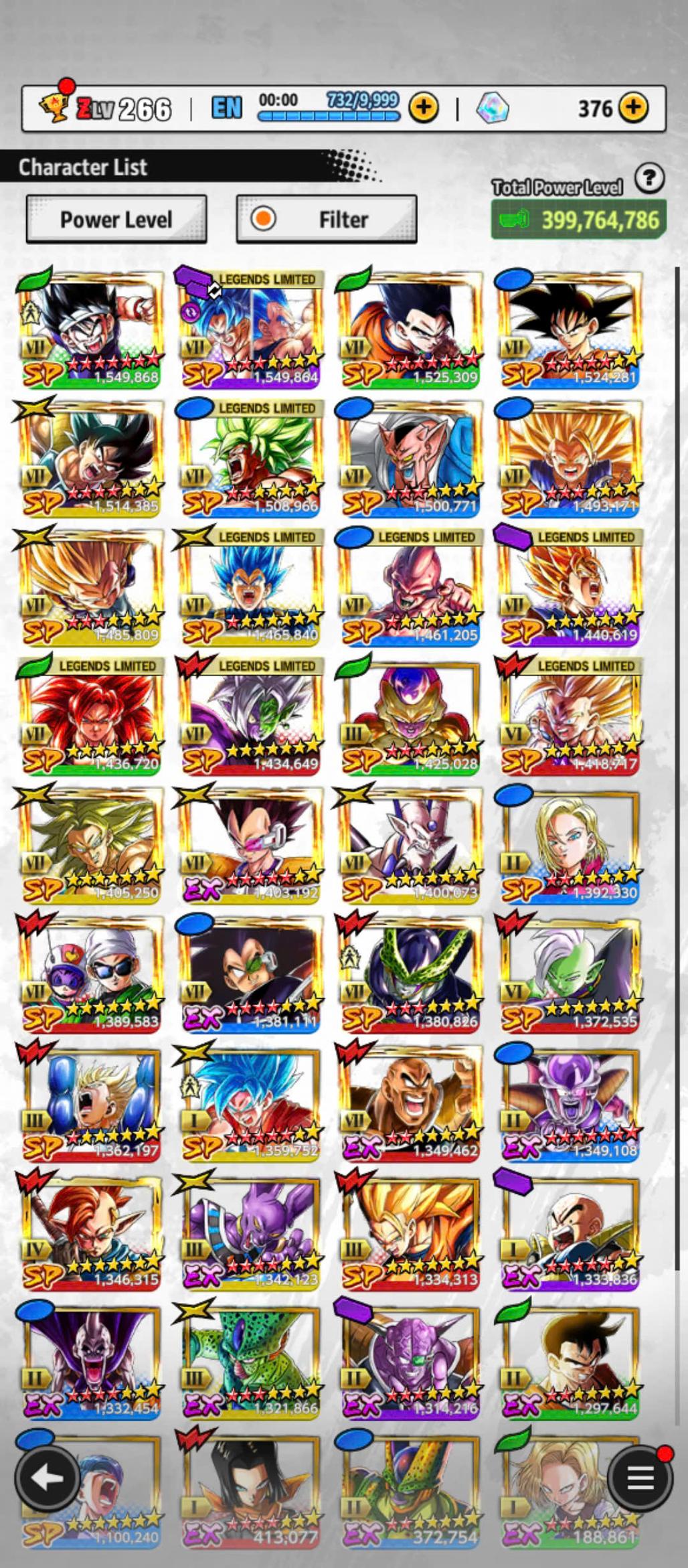
Task: Select EX character with power 1,297,644
Action: pyautogui.click(x=569, y=1361)
